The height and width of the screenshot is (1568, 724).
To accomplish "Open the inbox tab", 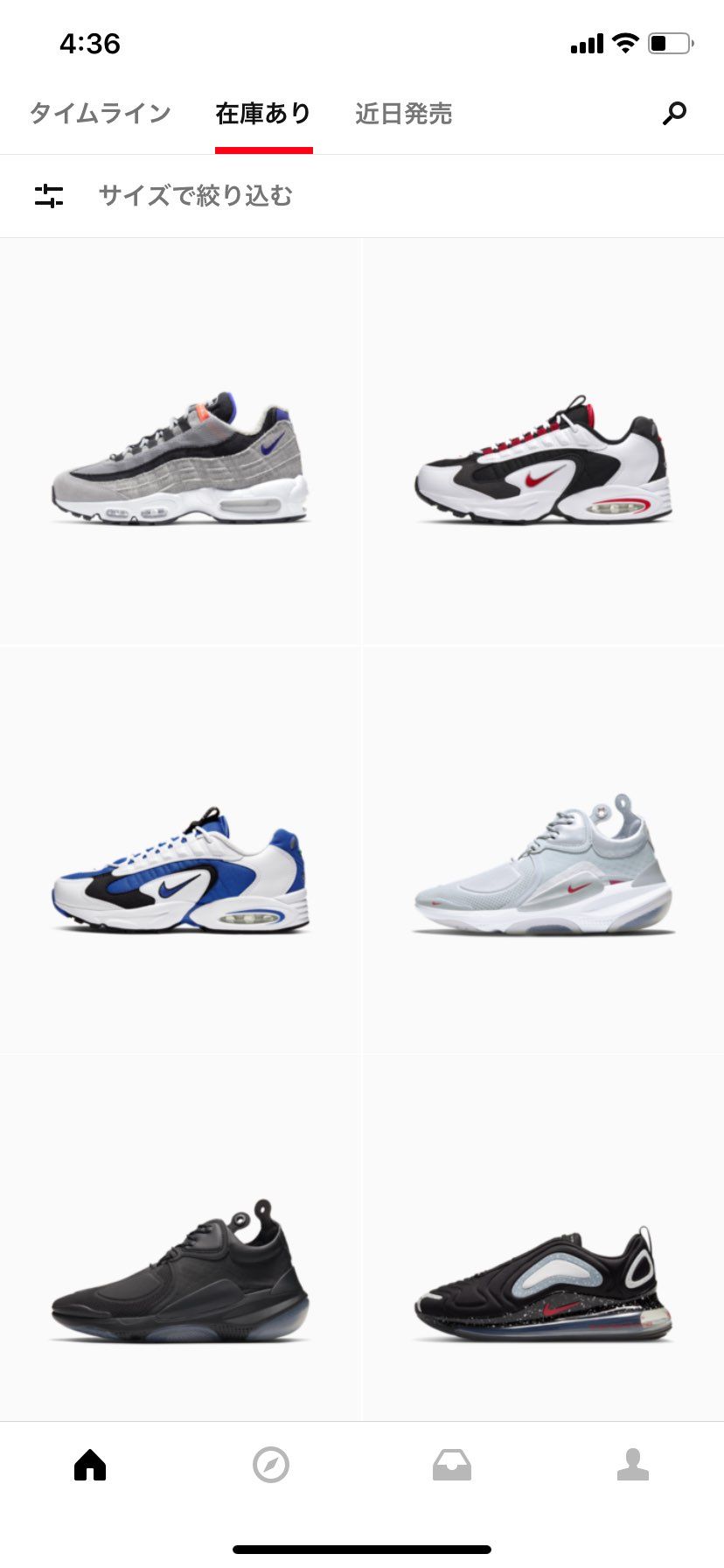I will pos(452,1465).
